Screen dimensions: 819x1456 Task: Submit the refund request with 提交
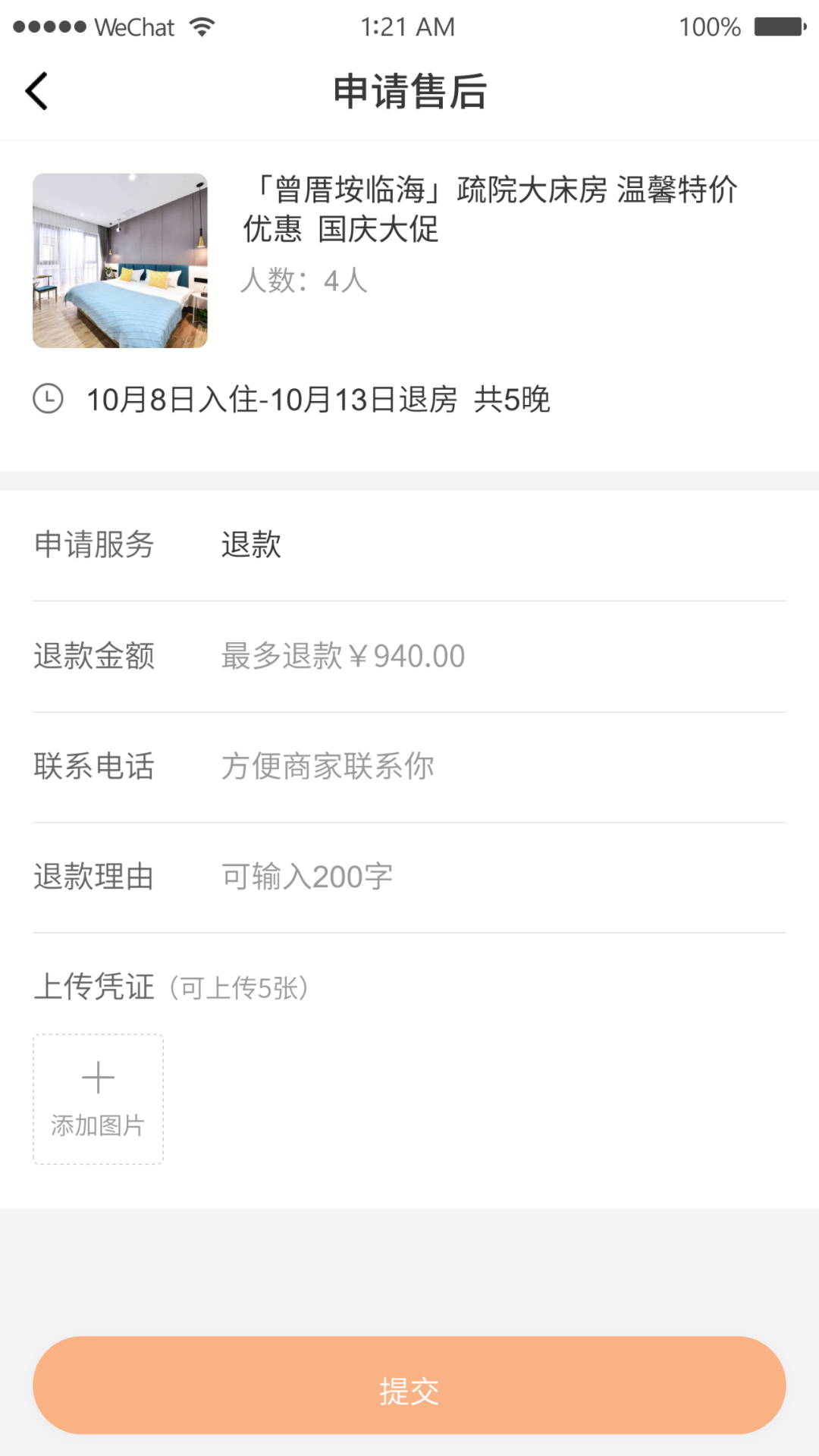(409, 1385)
